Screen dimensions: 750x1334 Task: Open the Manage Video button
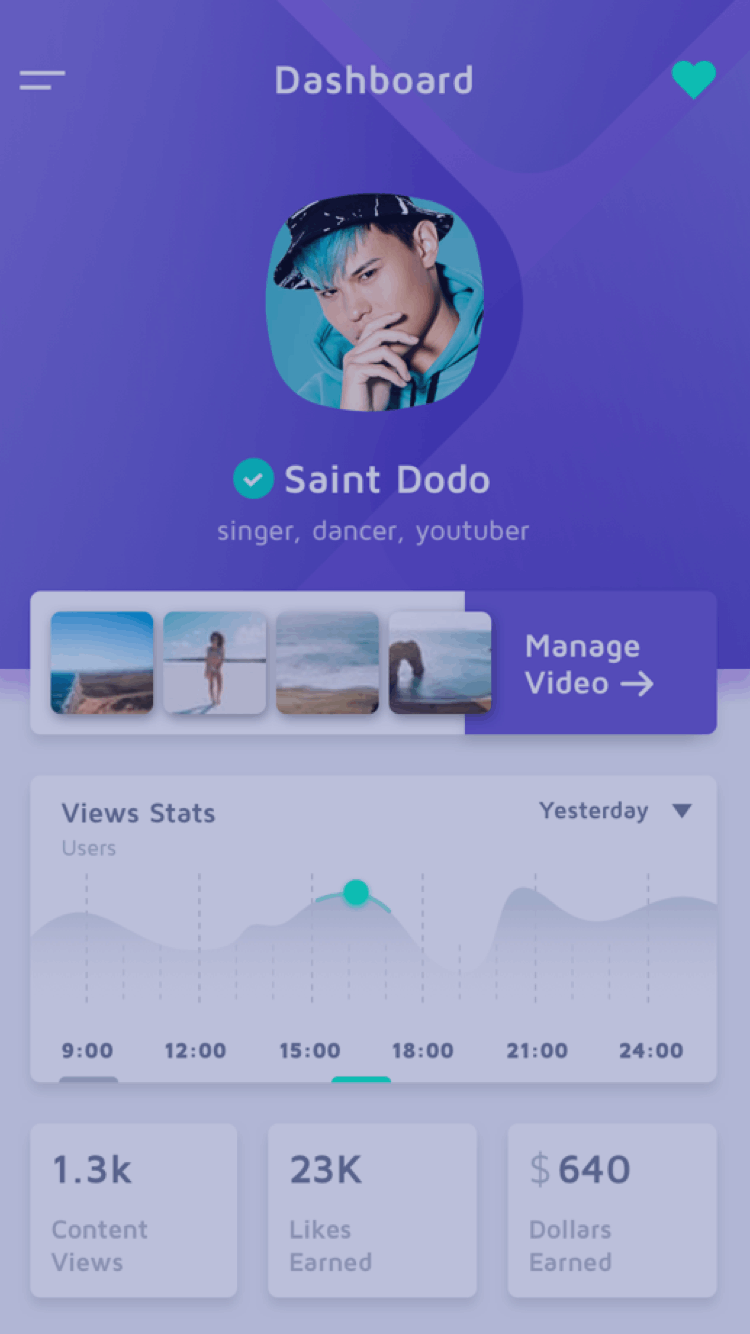[590, 664]
